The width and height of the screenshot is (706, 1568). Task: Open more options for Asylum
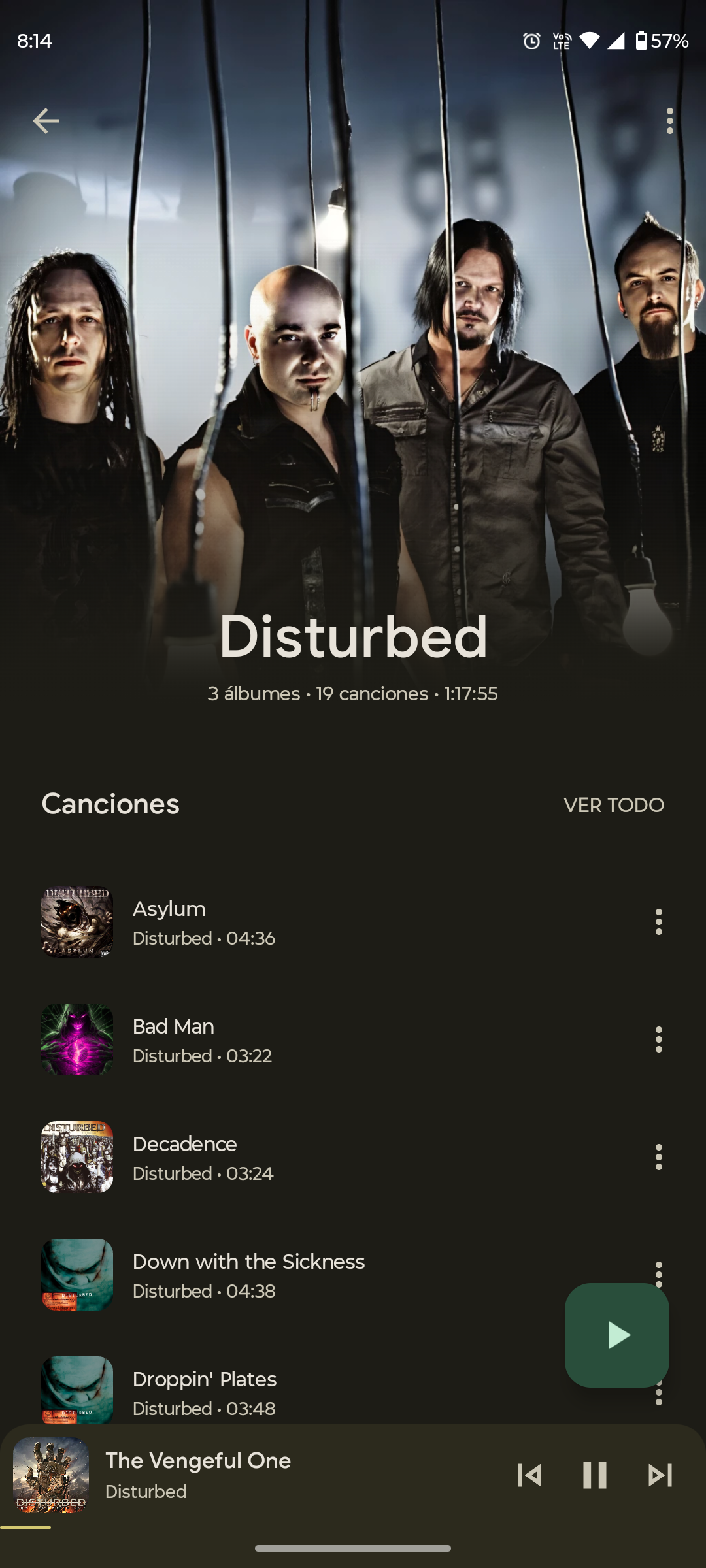[658, 922]
